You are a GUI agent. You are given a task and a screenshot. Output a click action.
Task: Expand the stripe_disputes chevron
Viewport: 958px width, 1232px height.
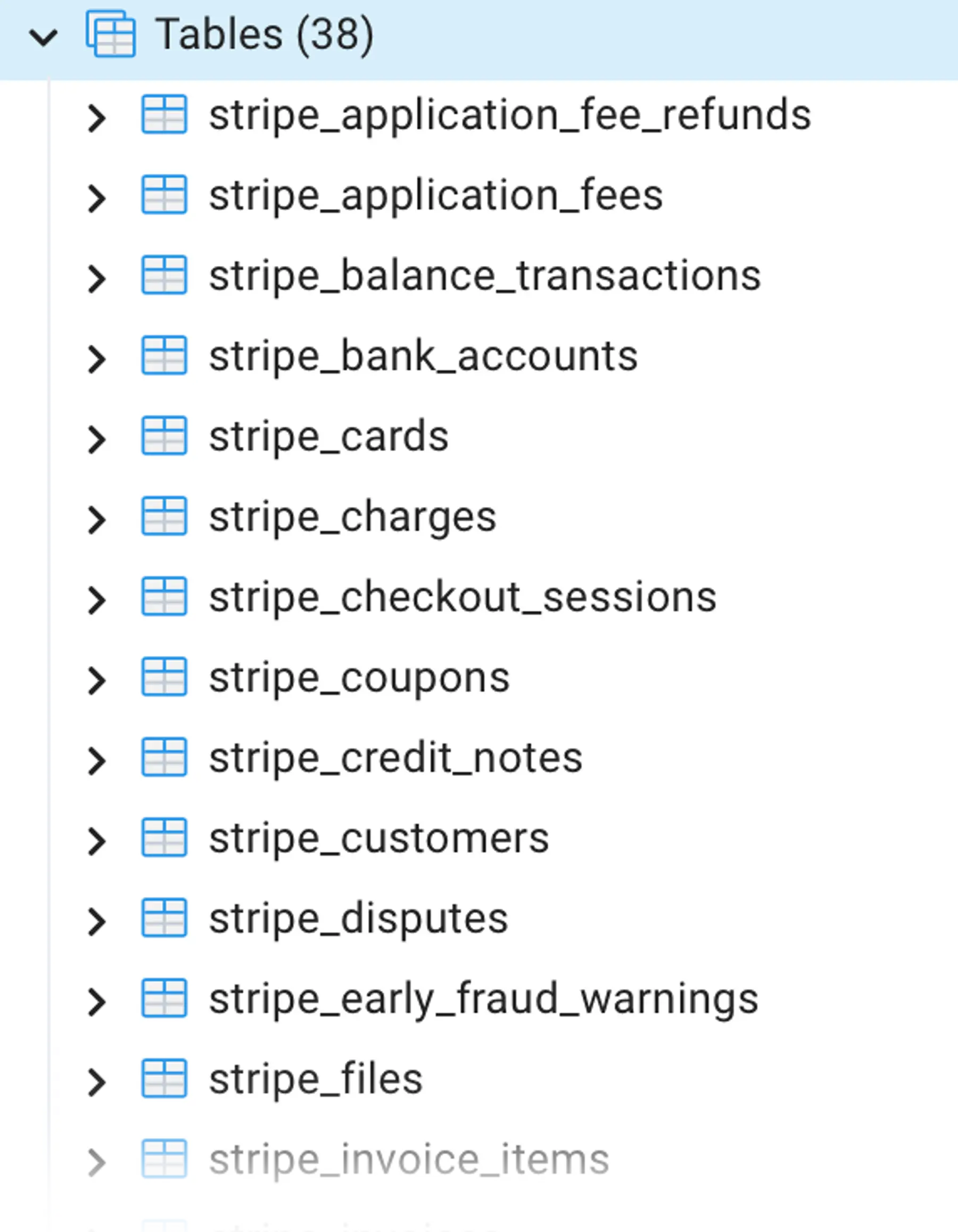96,922
